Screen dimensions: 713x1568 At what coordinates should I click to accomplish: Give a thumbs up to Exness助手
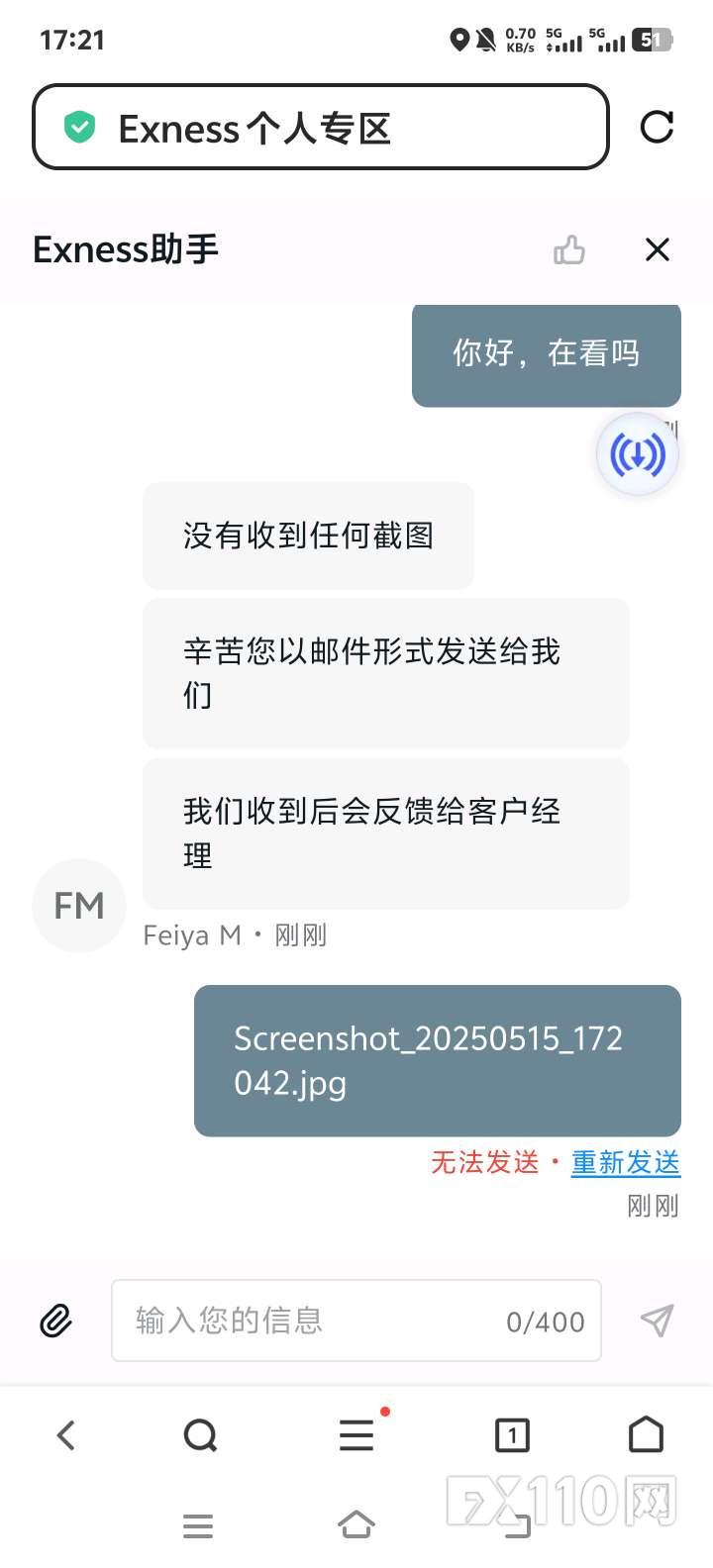coord(569,249)
